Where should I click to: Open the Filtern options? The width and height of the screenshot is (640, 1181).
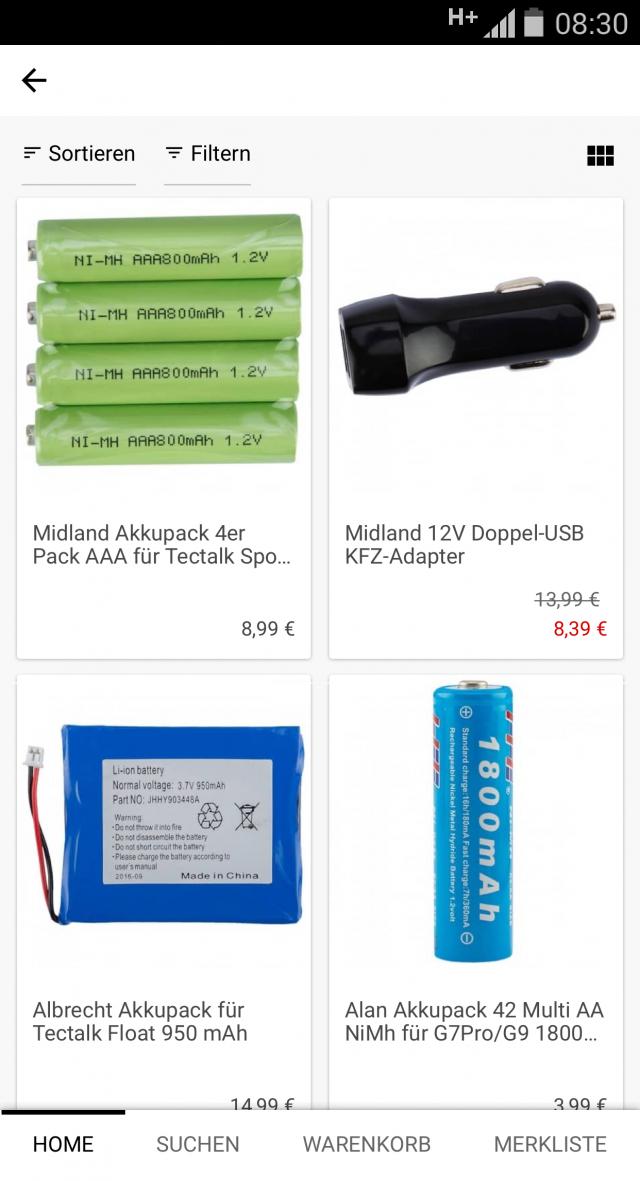208,154
